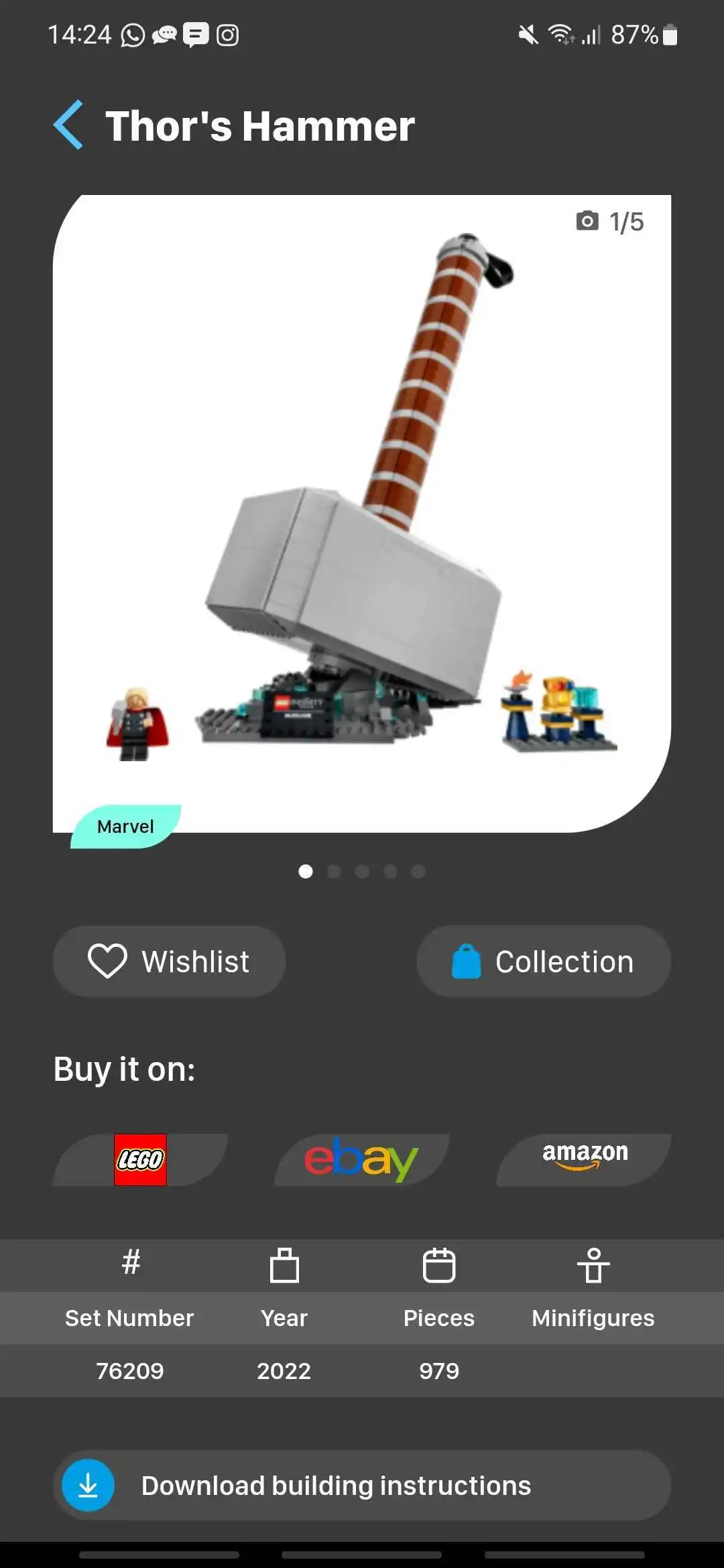Image resolution: width=724 pixels, height=1568 pixels.
Task: Tap the download arrow icon
Action: 88,1485
